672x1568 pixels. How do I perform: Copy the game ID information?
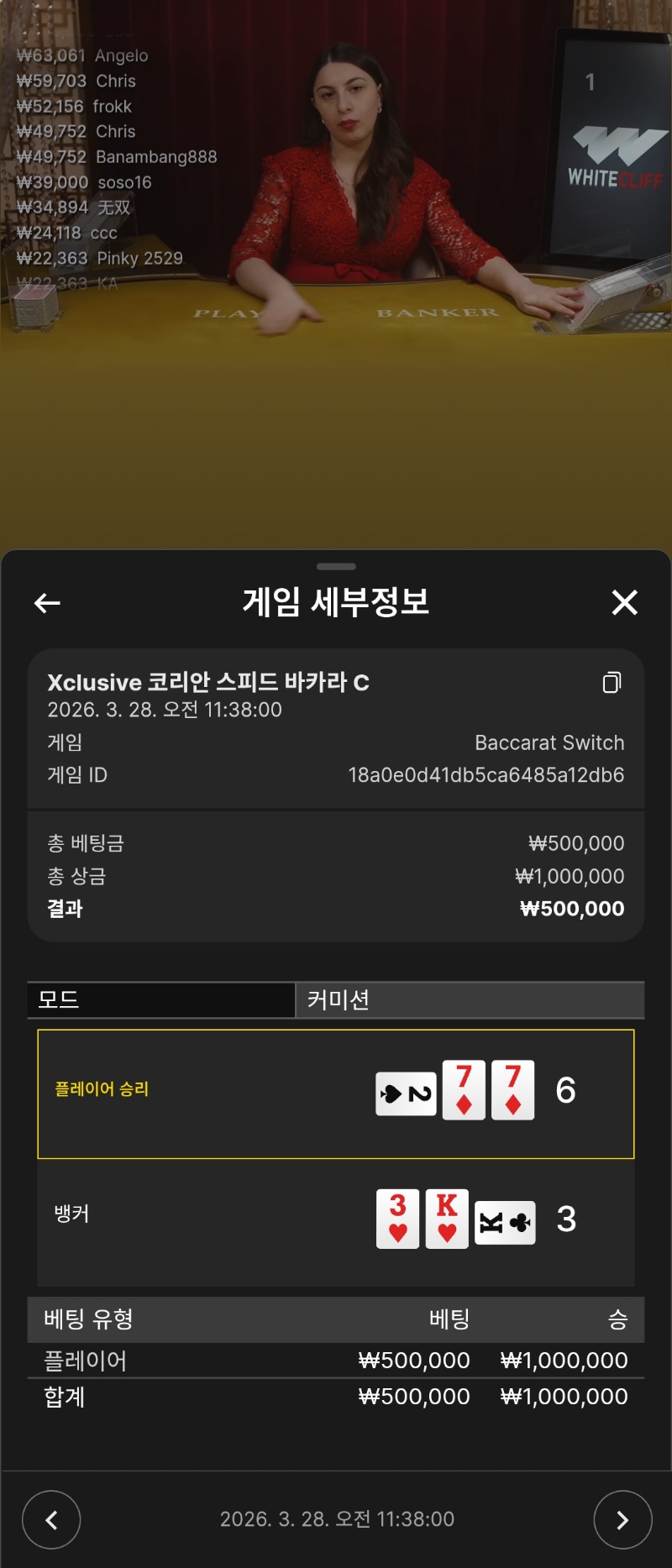click(x=612, y=682)
